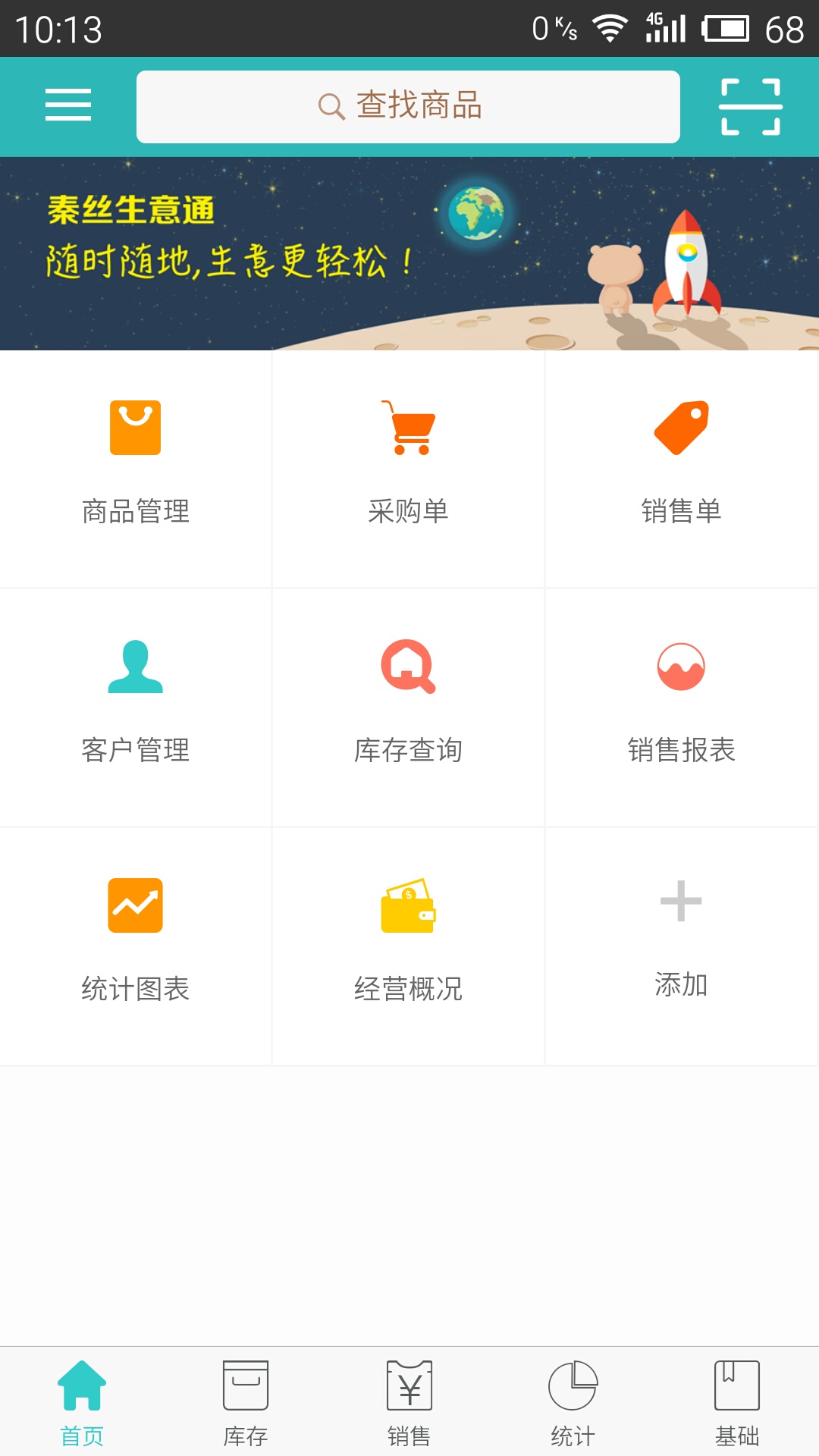The height and width of the screenshot is (1456, 819).
Task: Open the 统计 statistics tab
Action: pos(573,1402)
